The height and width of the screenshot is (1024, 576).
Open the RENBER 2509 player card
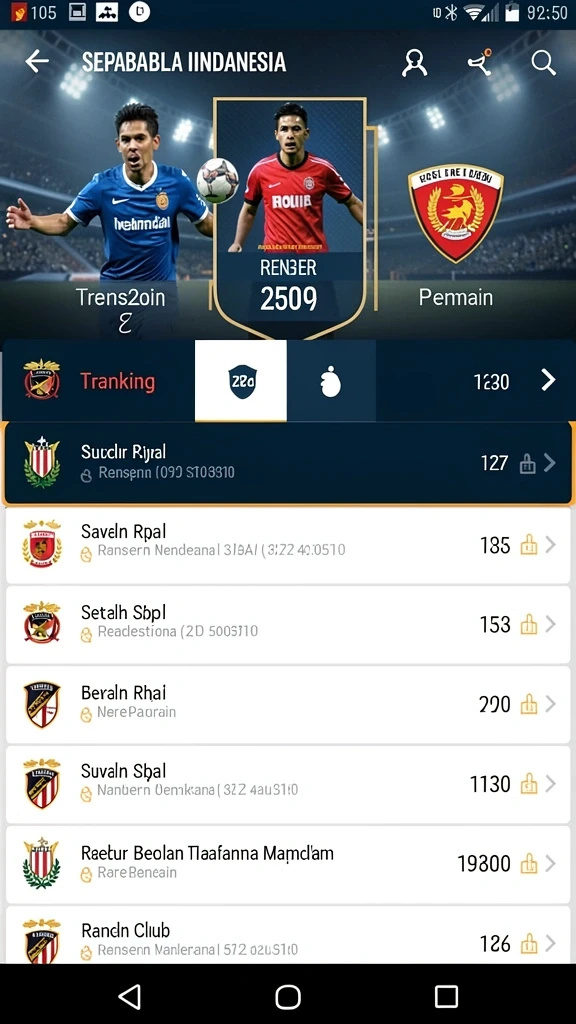click(289, 217)
